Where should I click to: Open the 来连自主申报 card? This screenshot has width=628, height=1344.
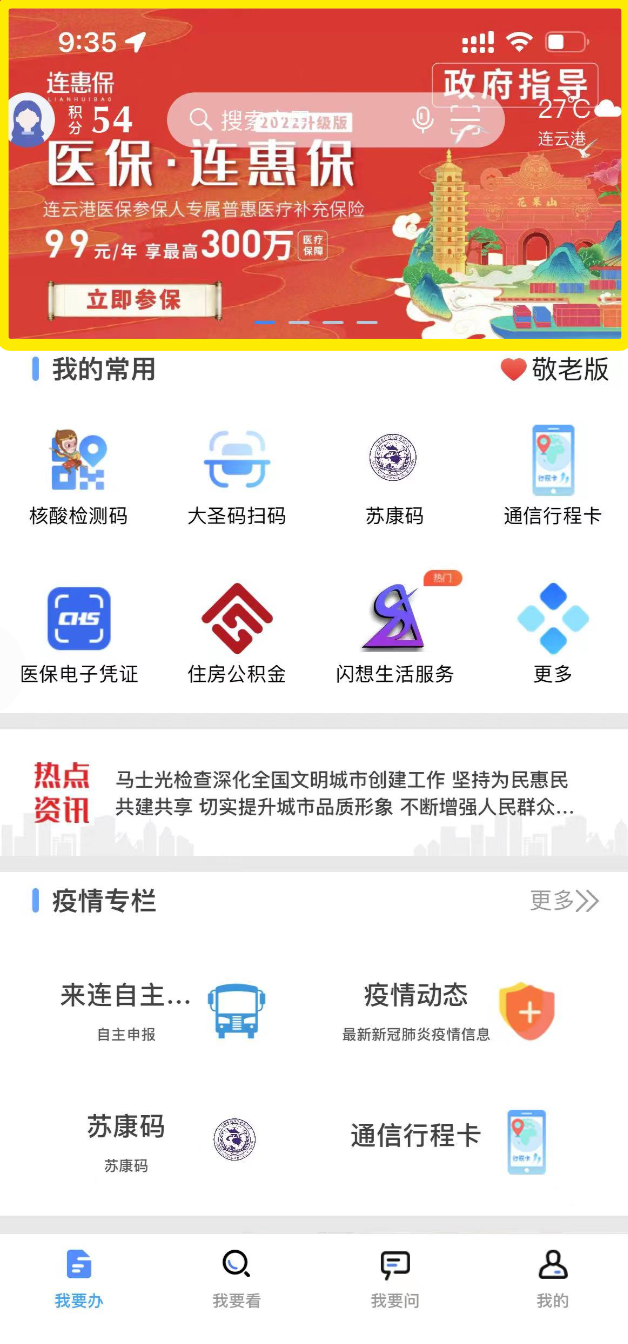(x=160, y=1010)
